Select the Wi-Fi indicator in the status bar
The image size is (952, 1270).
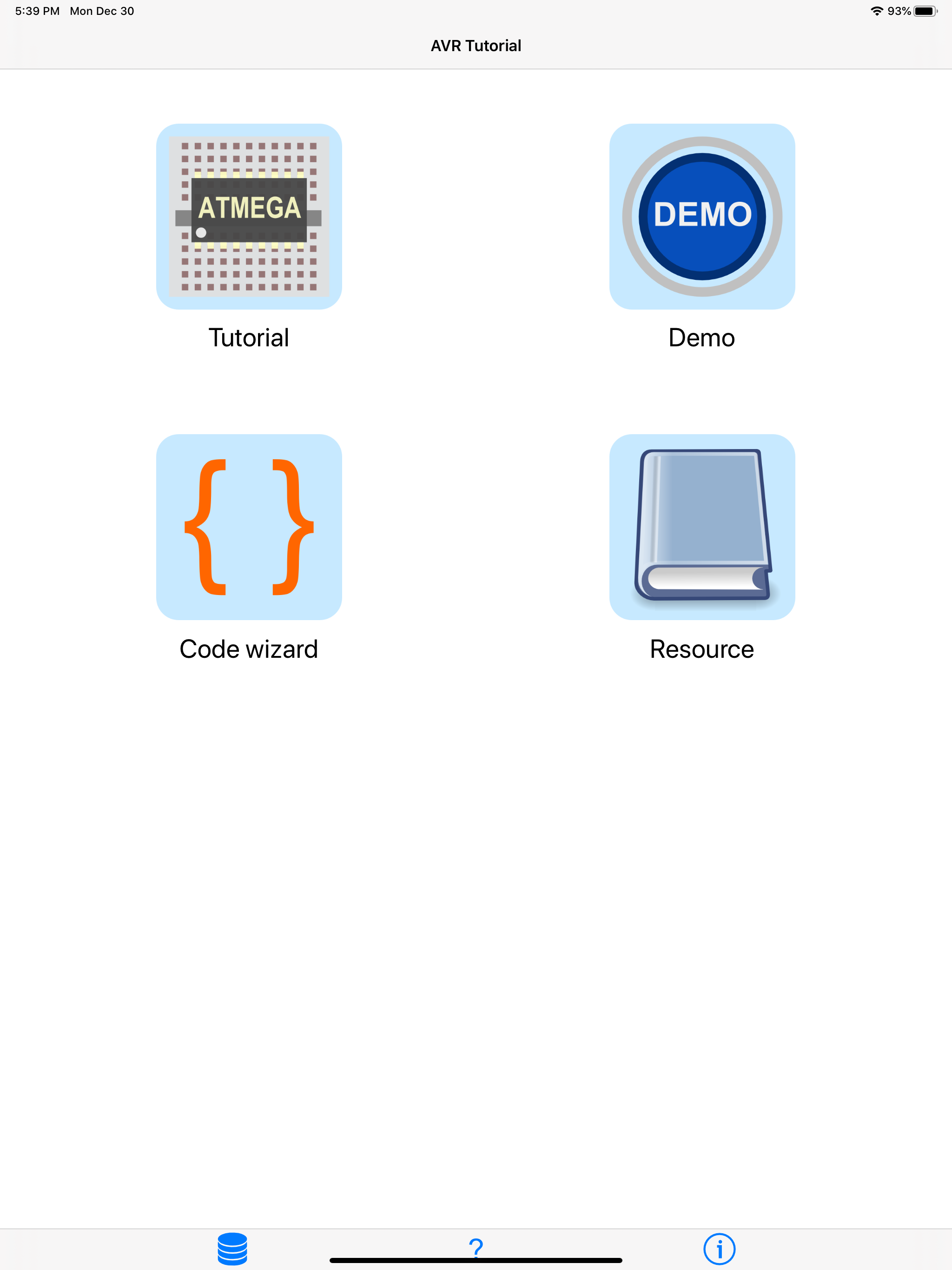[876, 10]
